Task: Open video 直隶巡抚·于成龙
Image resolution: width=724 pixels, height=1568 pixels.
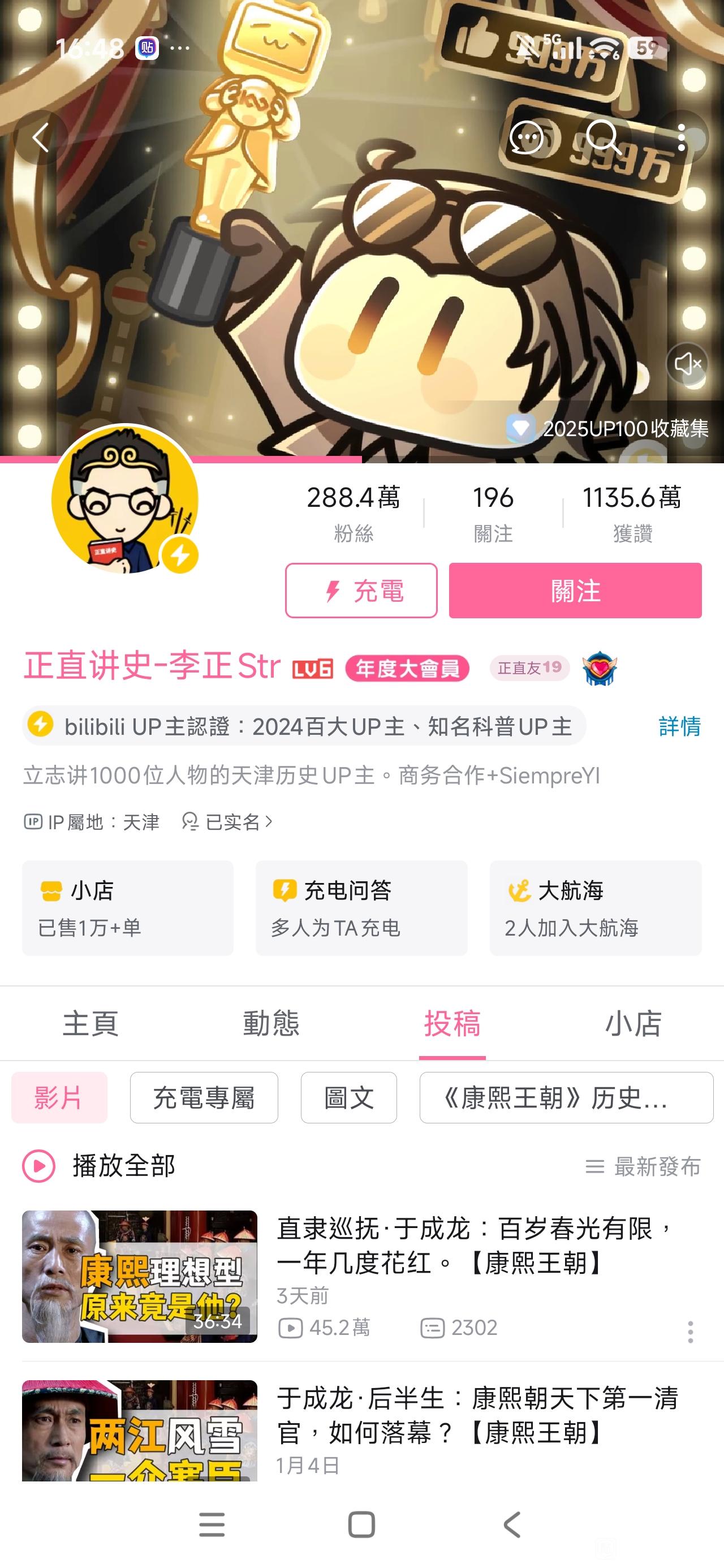Action: (475, 1246)
